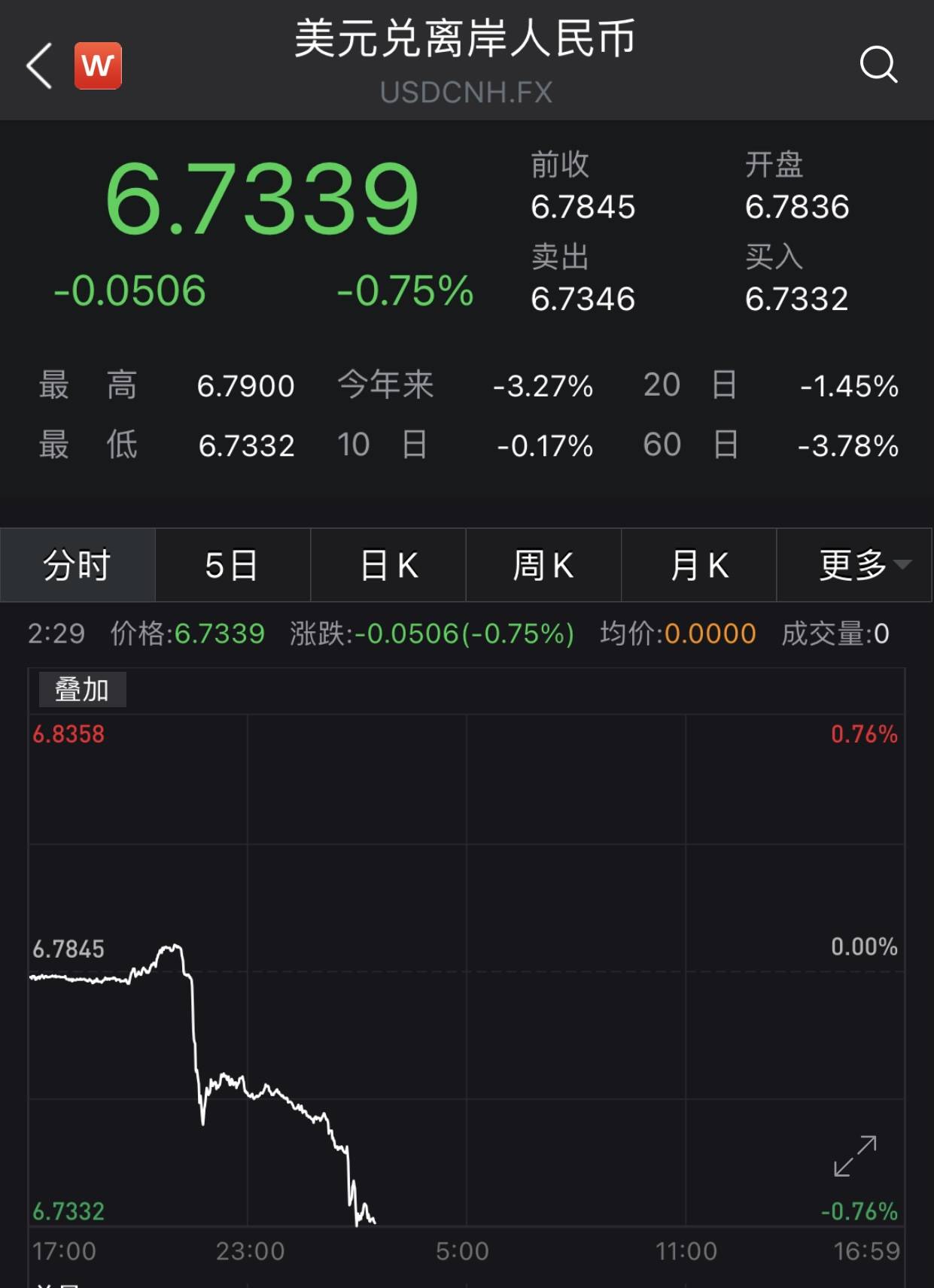Open the search magnifier icon
Viewport: 934px width, 1288px height.
tap(879, 66)
